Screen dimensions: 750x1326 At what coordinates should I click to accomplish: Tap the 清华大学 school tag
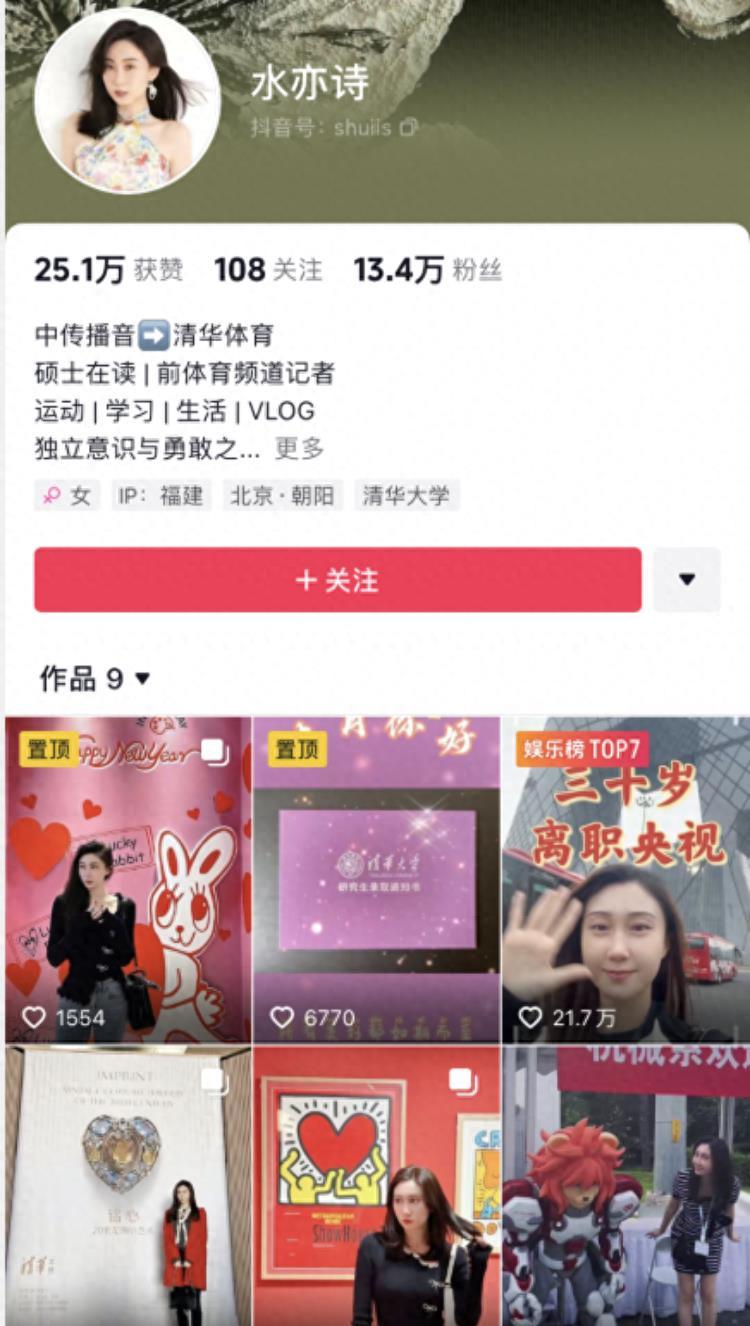point(406,495)
